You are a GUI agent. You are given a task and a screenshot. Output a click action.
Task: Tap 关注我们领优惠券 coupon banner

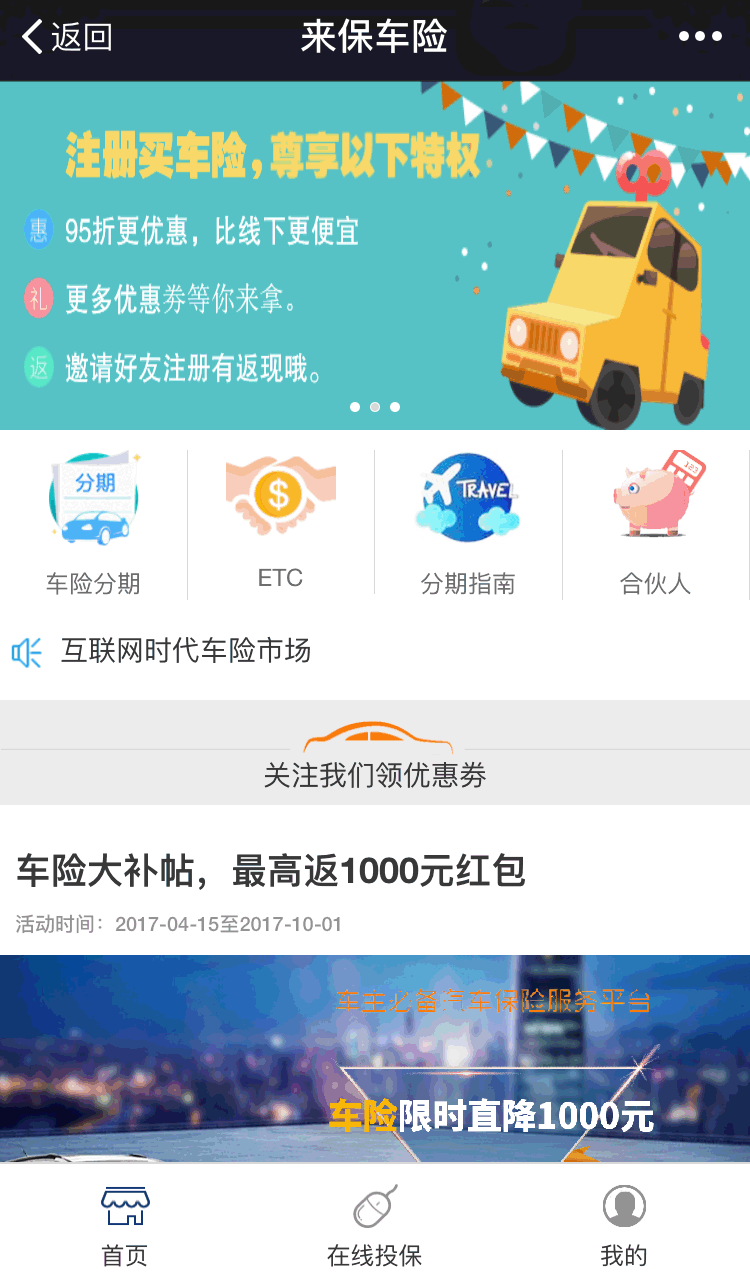[375, 773]
